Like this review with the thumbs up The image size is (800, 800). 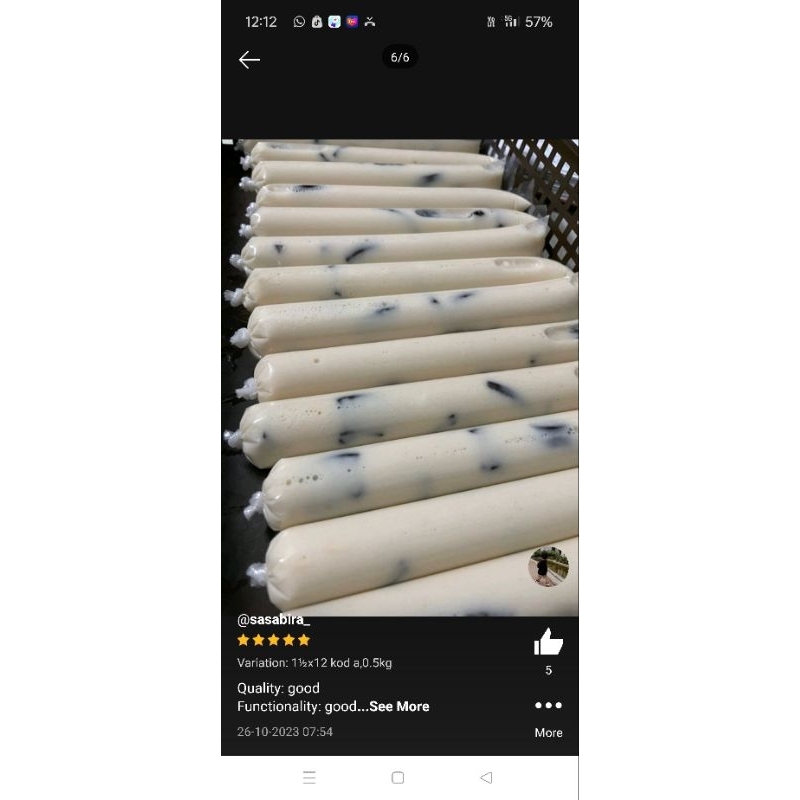coord(548,641)
